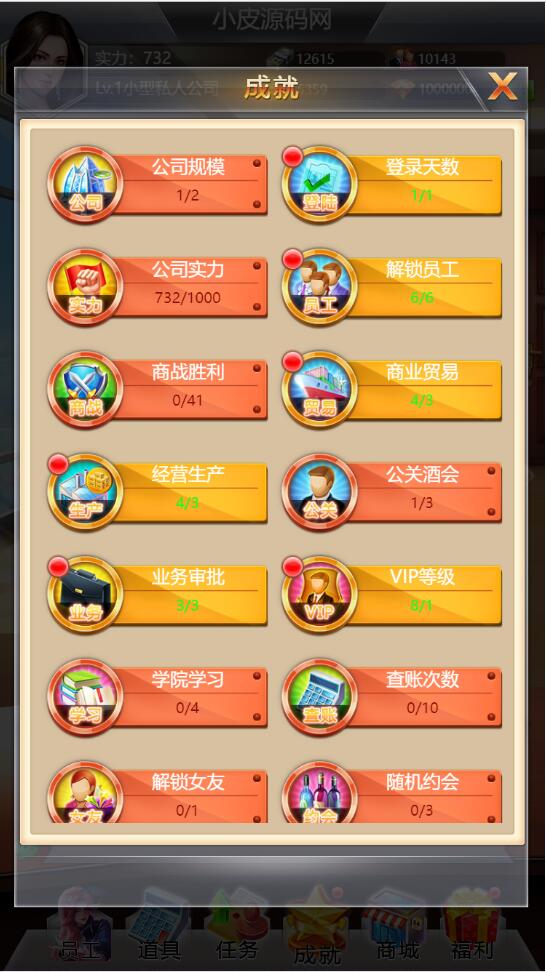
Task: Open the 公关酒会 achievement
Action: click(x=392, y=492)
